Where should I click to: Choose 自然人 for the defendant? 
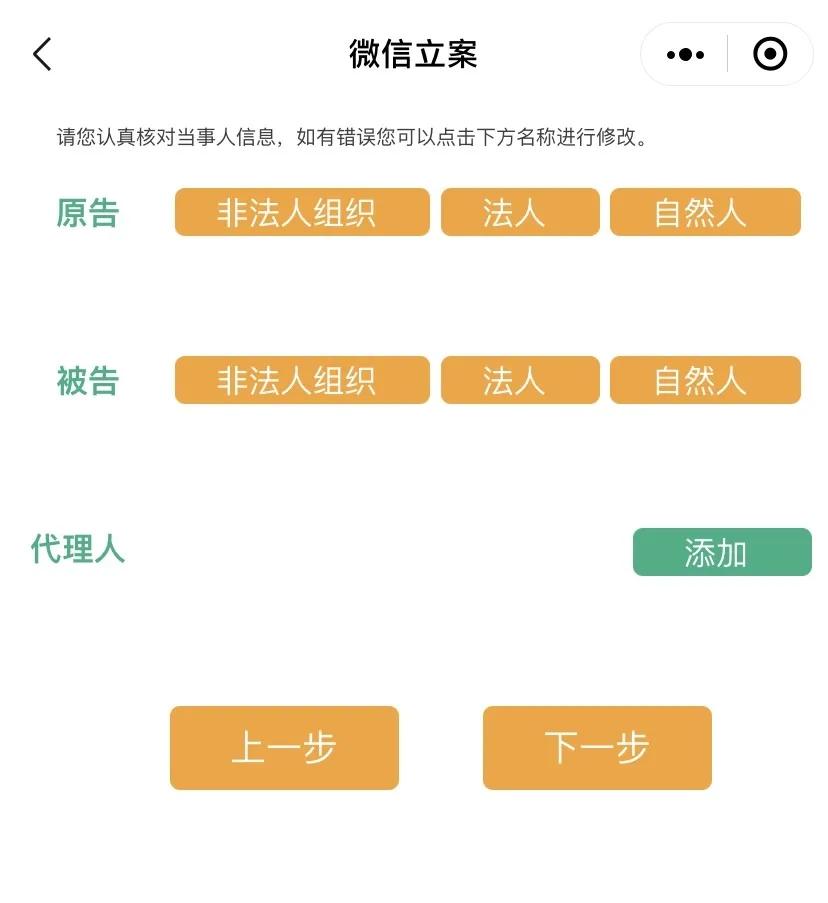(705, 380)
